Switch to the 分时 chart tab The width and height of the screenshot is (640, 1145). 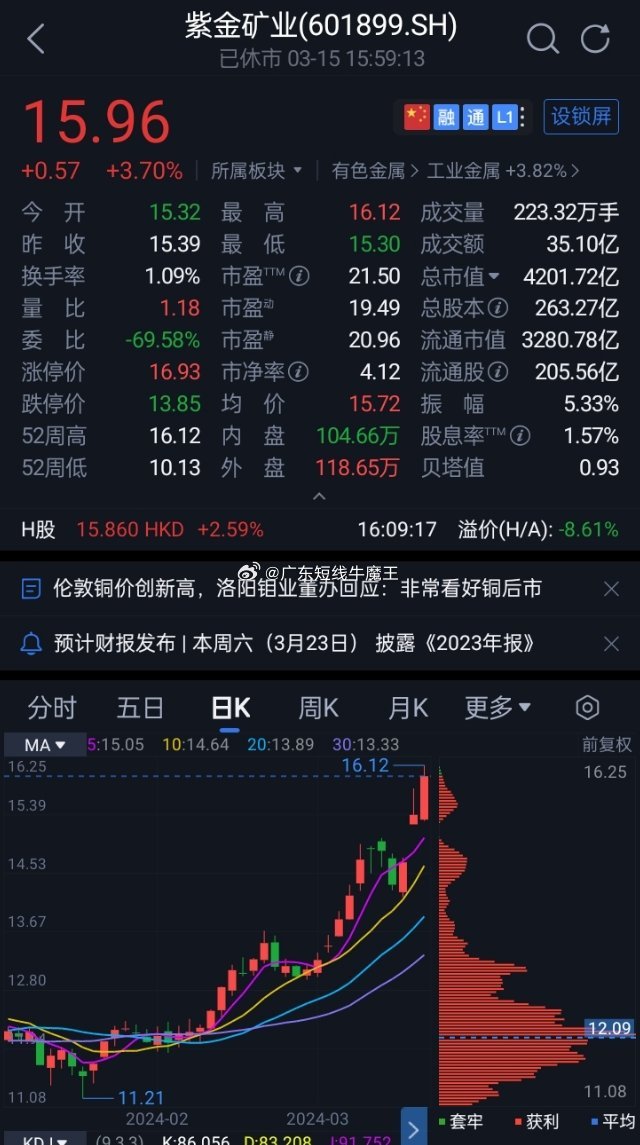pos(52,708)
